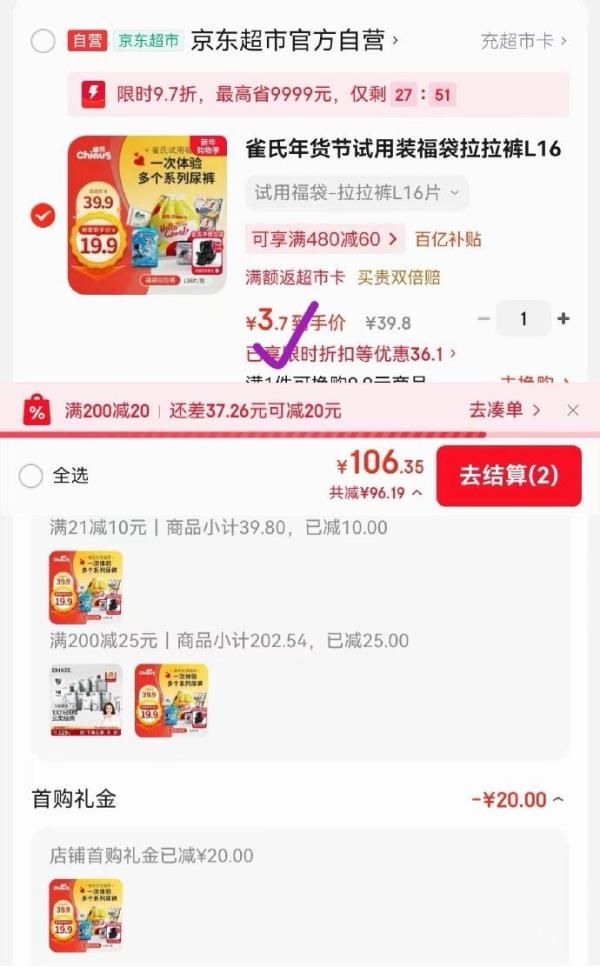The width and height of the screenshot is (600, 967).
Task: Open the 雀氏 product image
Action: point(147,214)
